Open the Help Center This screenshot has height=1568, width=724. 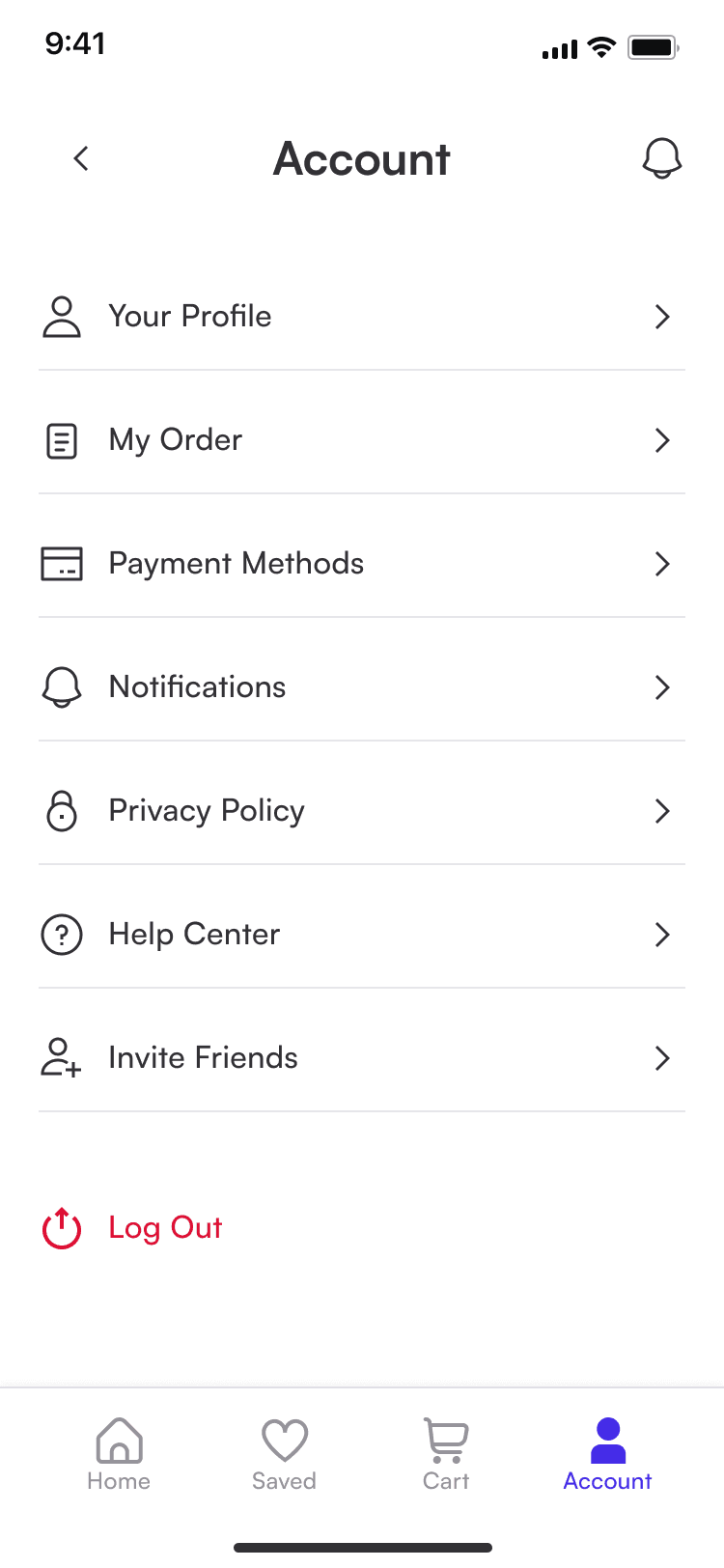(361, 935)
